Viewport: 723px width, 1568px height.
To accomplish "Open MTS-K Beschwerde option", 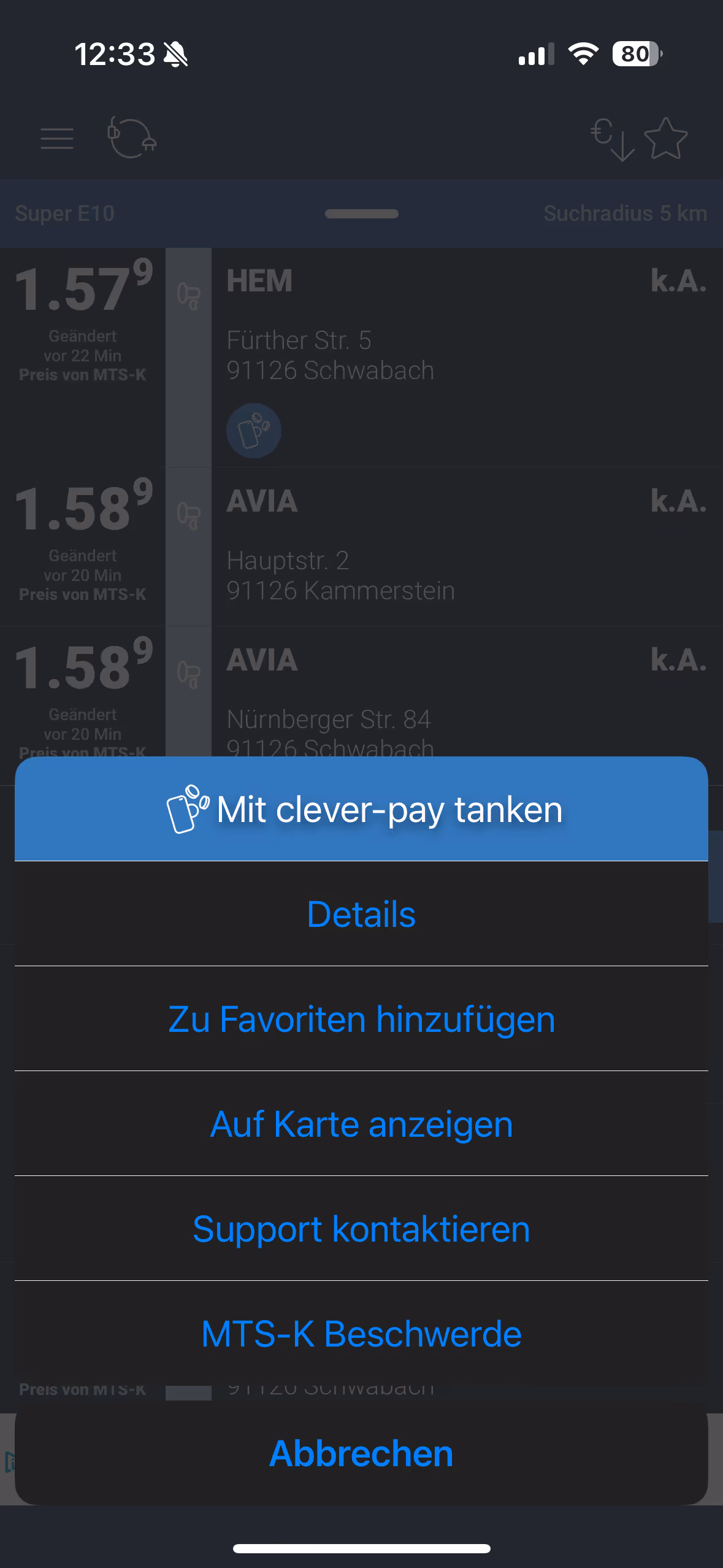I will [x=362, y=1334].
